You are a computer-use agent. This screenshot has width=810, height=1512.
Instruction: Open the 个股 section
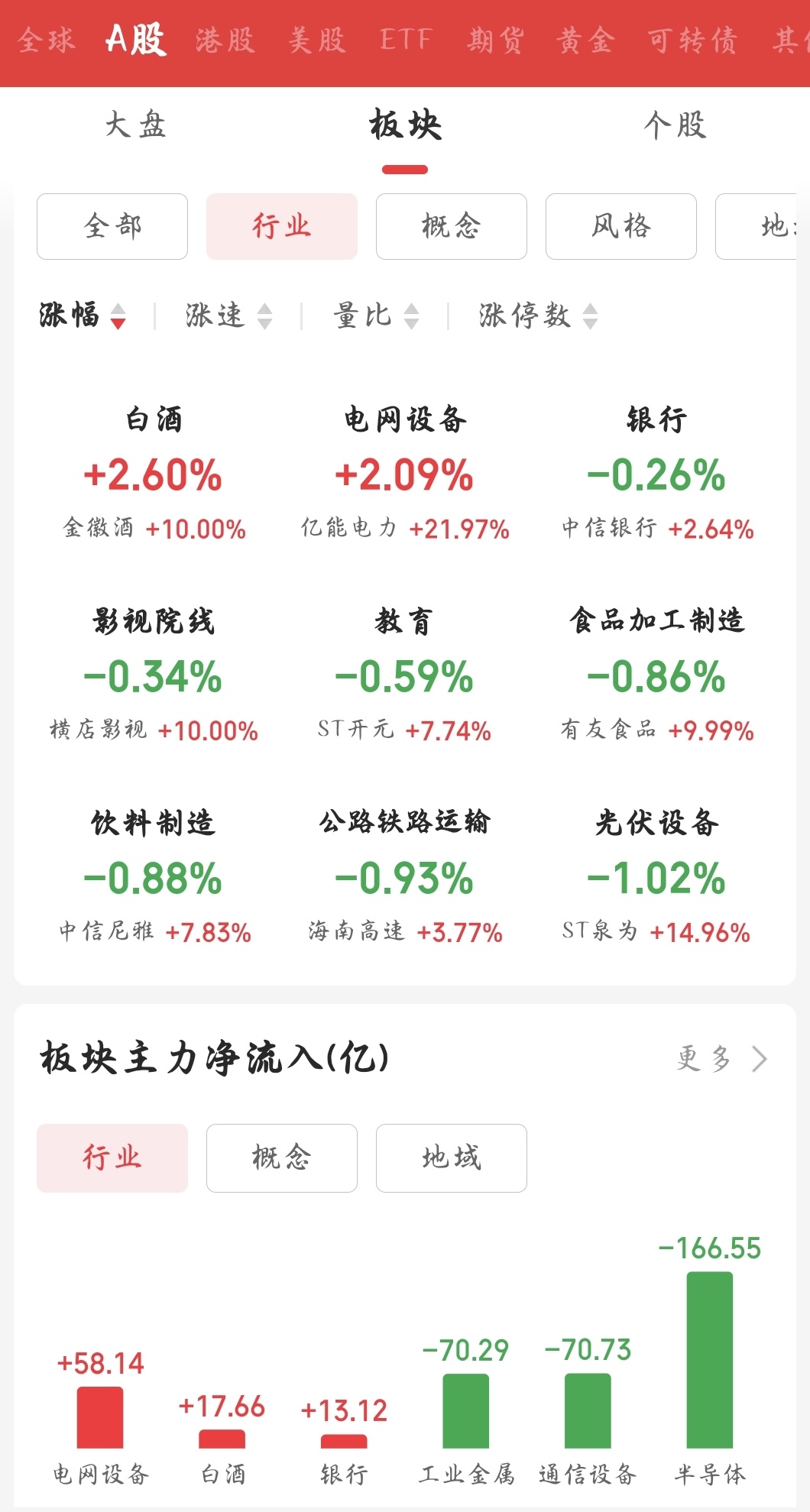pyautogui.click(x=675, y=125)
